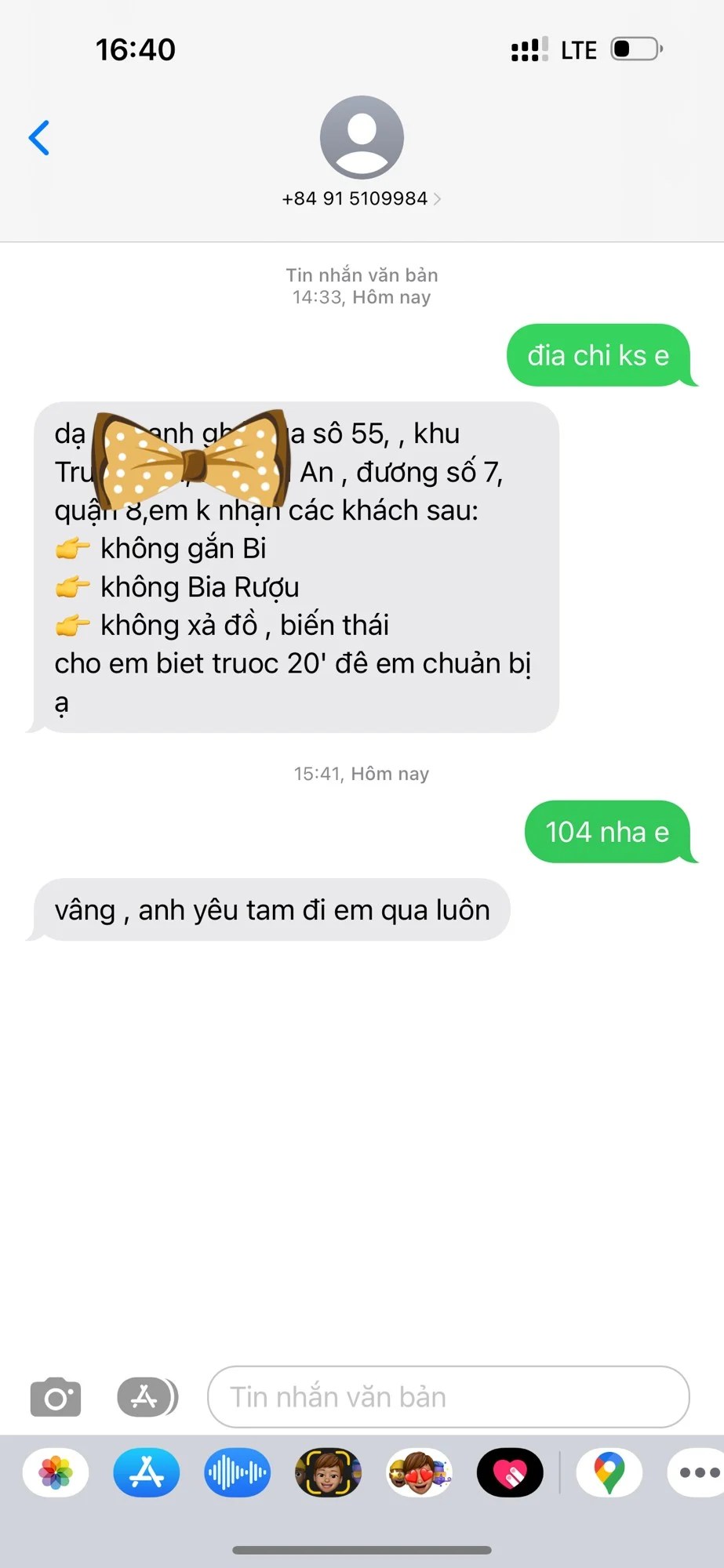
Task: Open Memoji stickers
Action: click(419, 1473)
